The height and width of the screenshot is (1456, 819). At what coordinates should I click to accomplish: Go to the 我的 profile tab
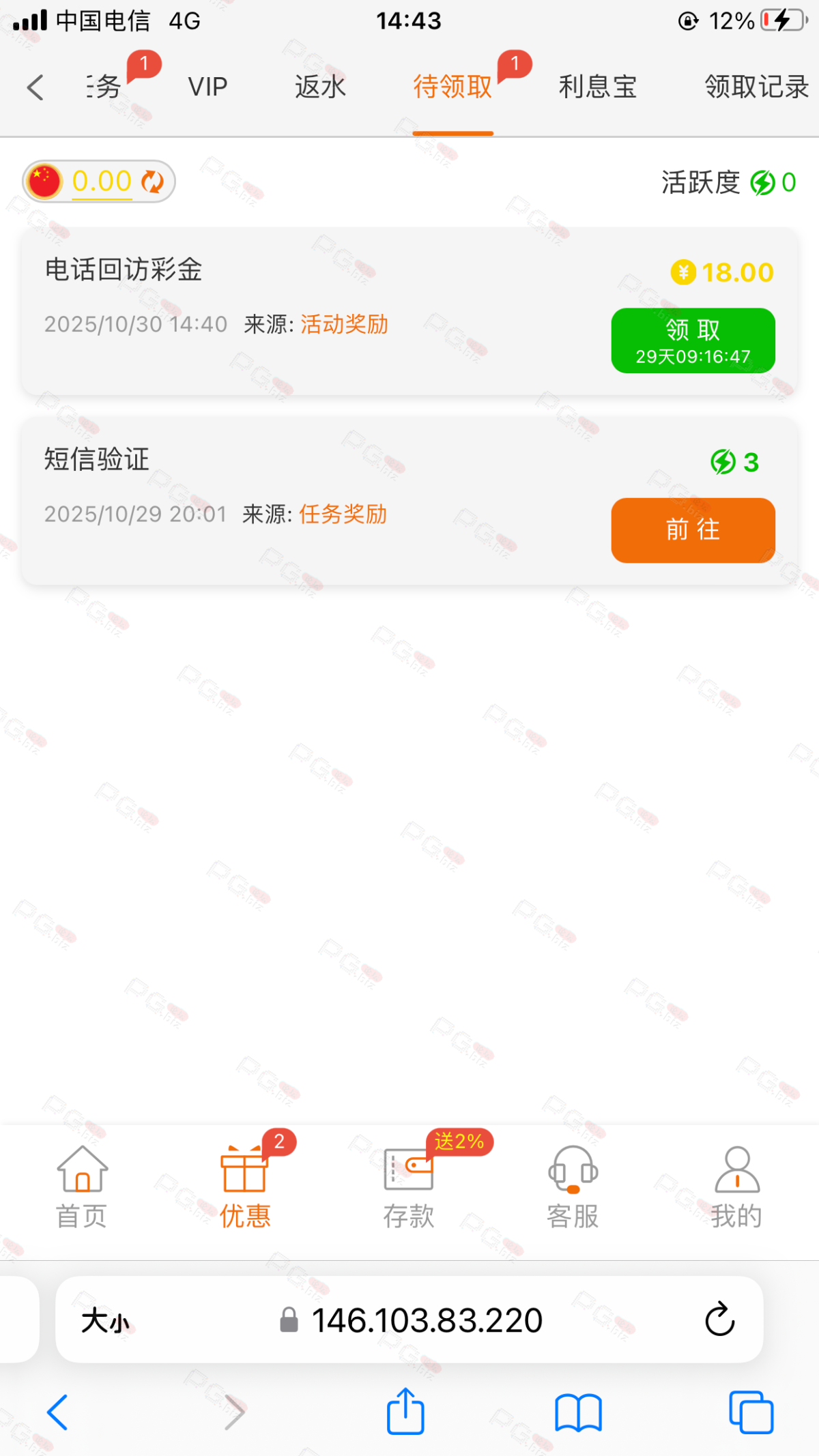tap(736, 1187)
